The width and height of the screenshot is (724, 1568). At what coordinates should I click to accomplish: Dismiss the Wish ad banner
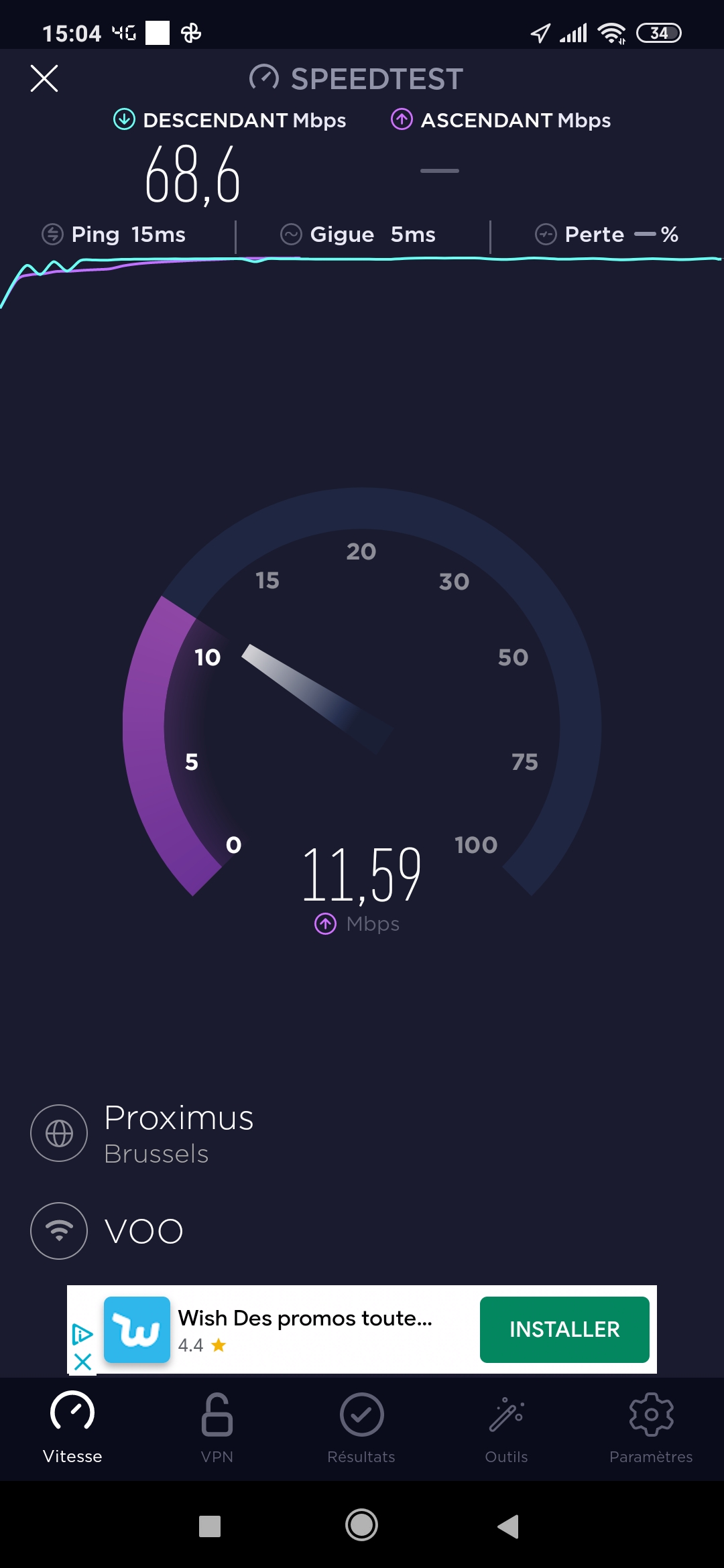tap(82, 1362)
